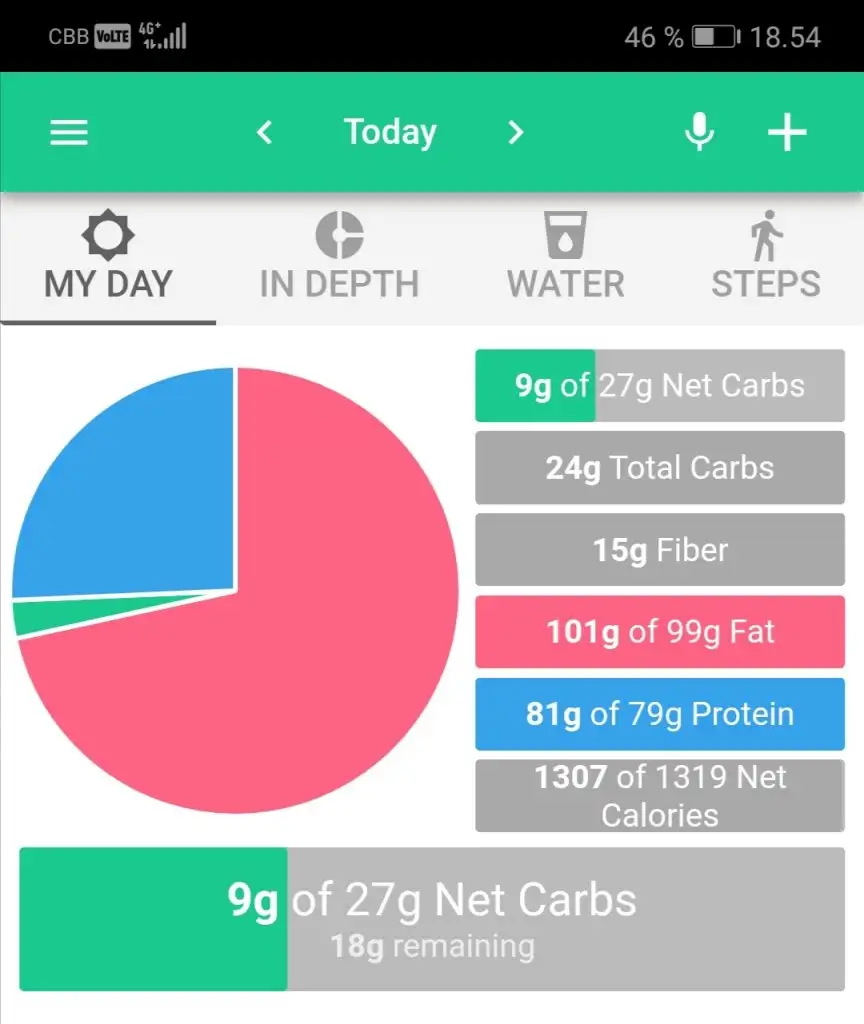Add a new entry with plus
This screenshot has height=1024, width=864.
click(x=787, y=132)
